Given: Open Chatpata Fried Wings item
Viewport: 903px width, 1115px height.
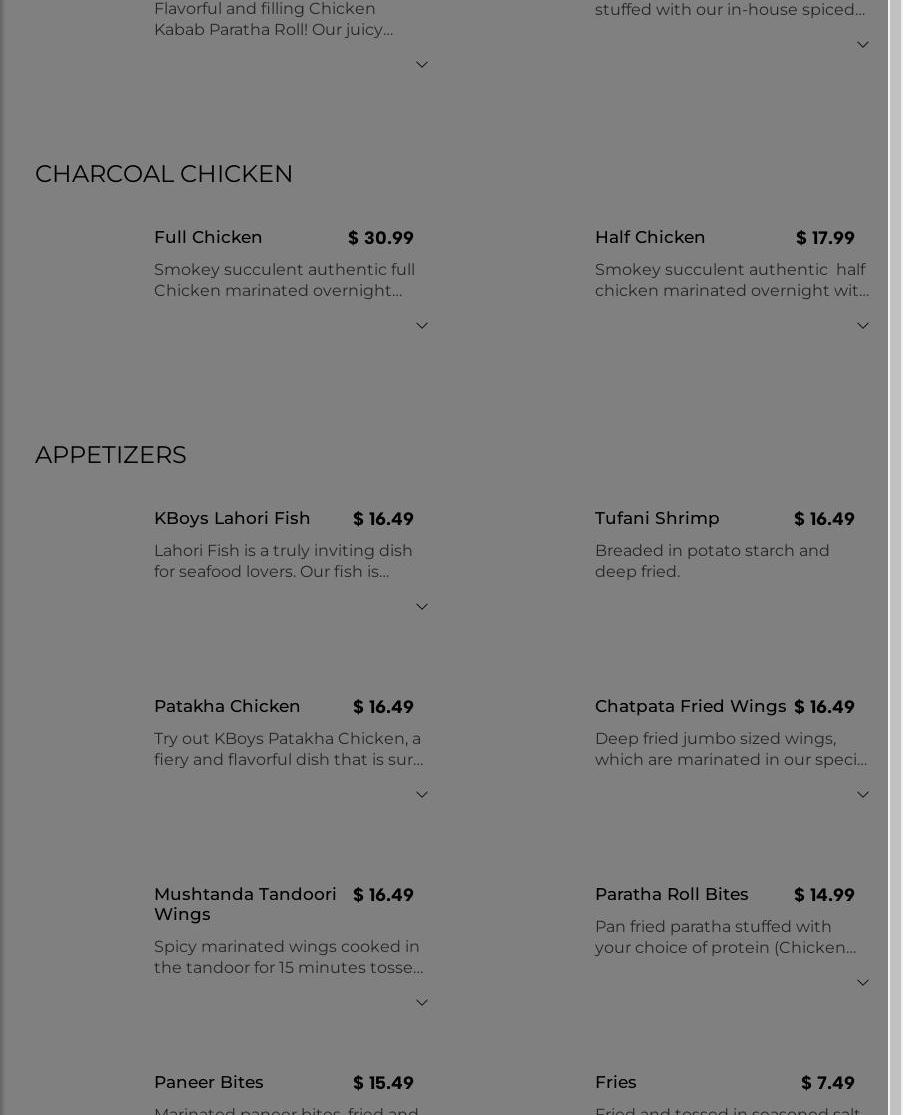Looking at the screenshot, I should pos(690,707).
